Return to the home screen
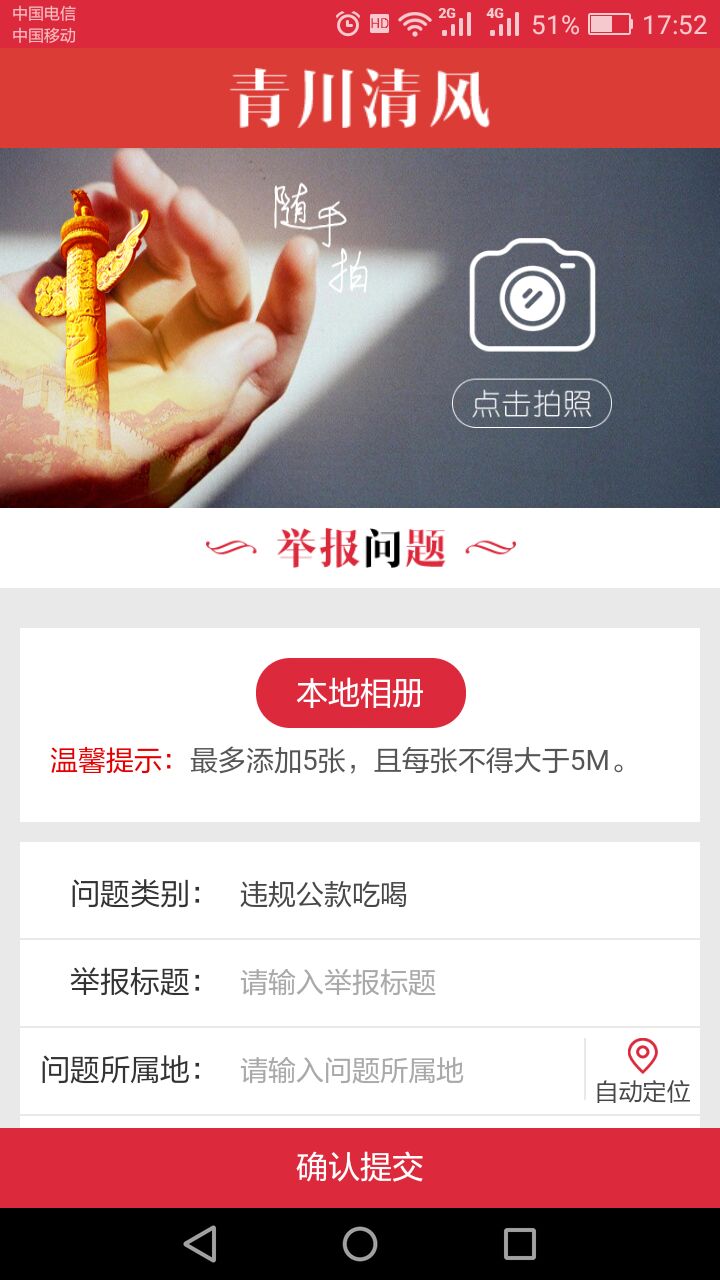720x1280 pixels. tap(360, 1244)
